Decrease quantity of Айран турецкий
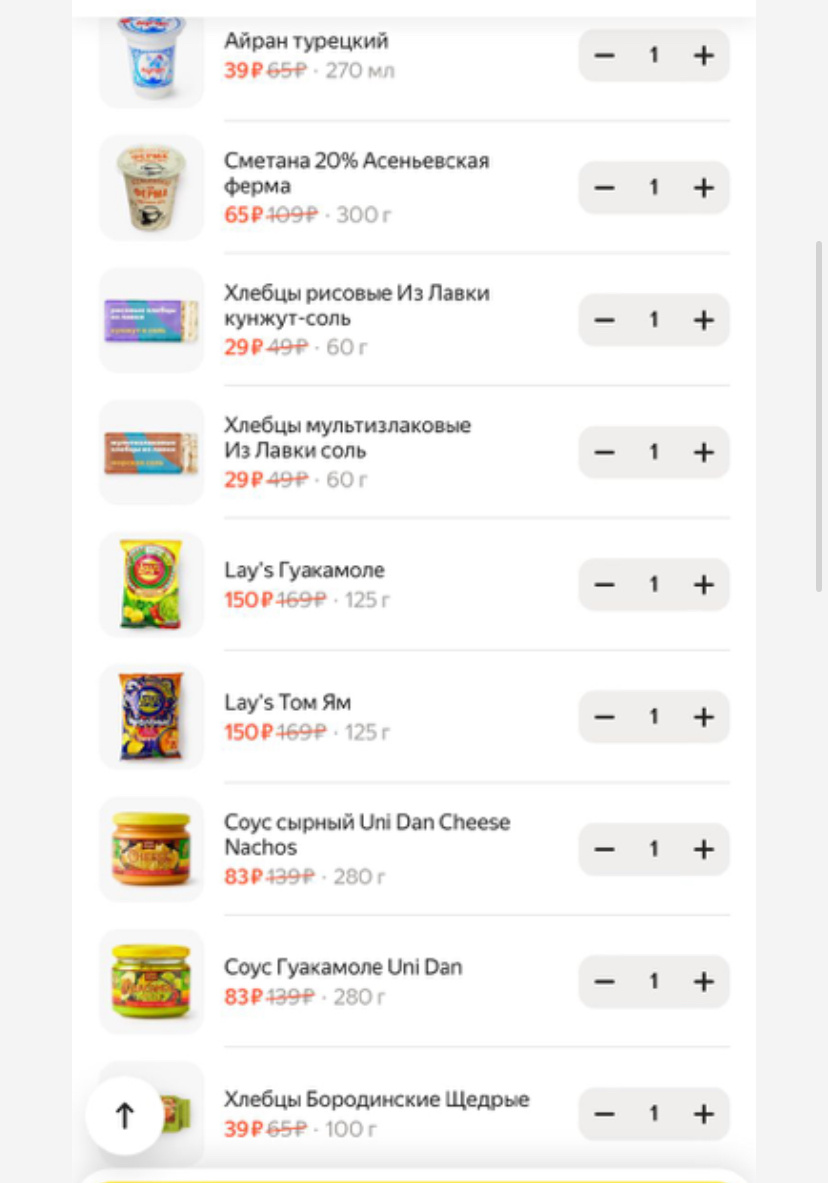The width and height of the screenshot is (828, 1183). (x=604, y=55)
